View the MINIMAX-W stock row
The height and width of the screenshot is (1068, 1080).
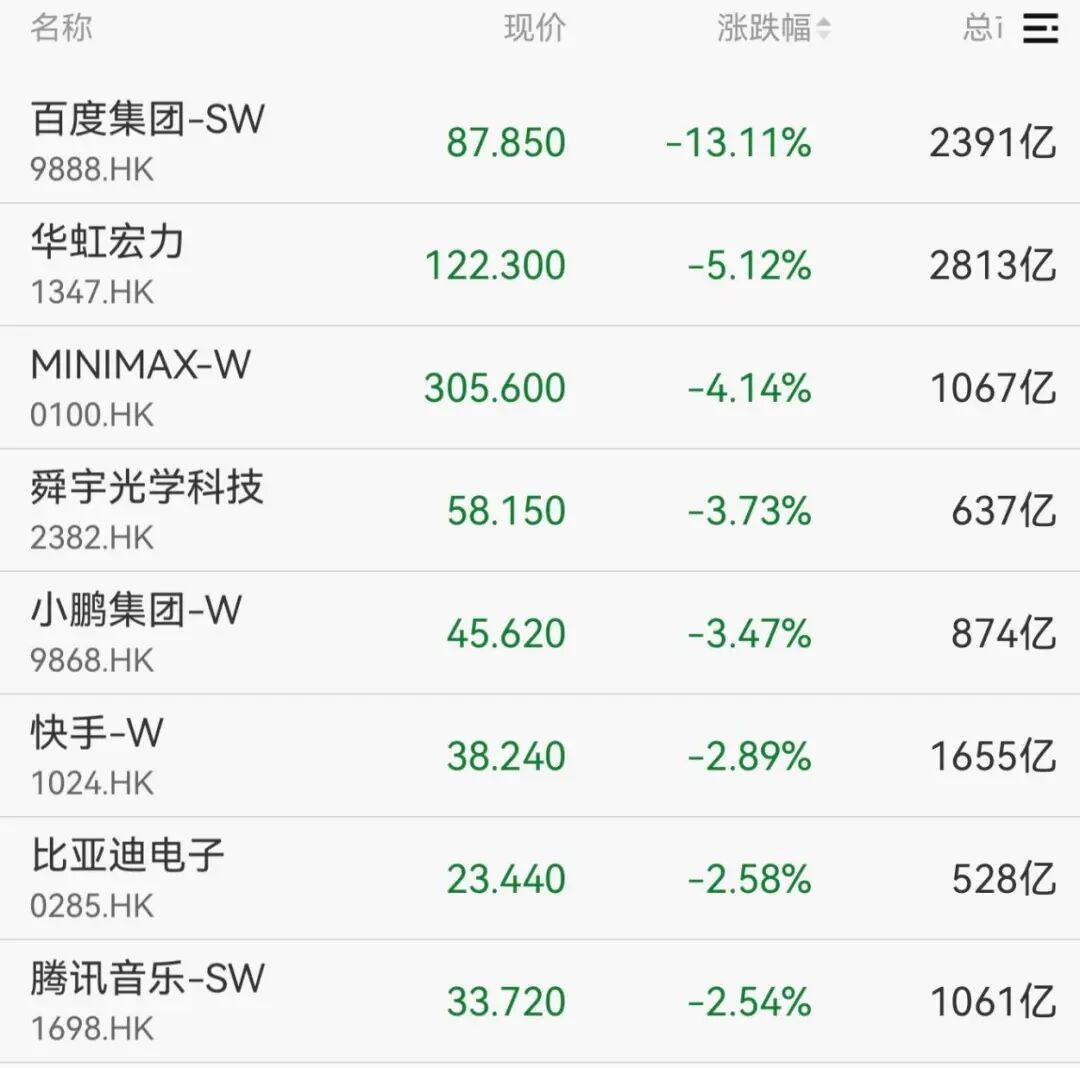(x=540, y=388)
